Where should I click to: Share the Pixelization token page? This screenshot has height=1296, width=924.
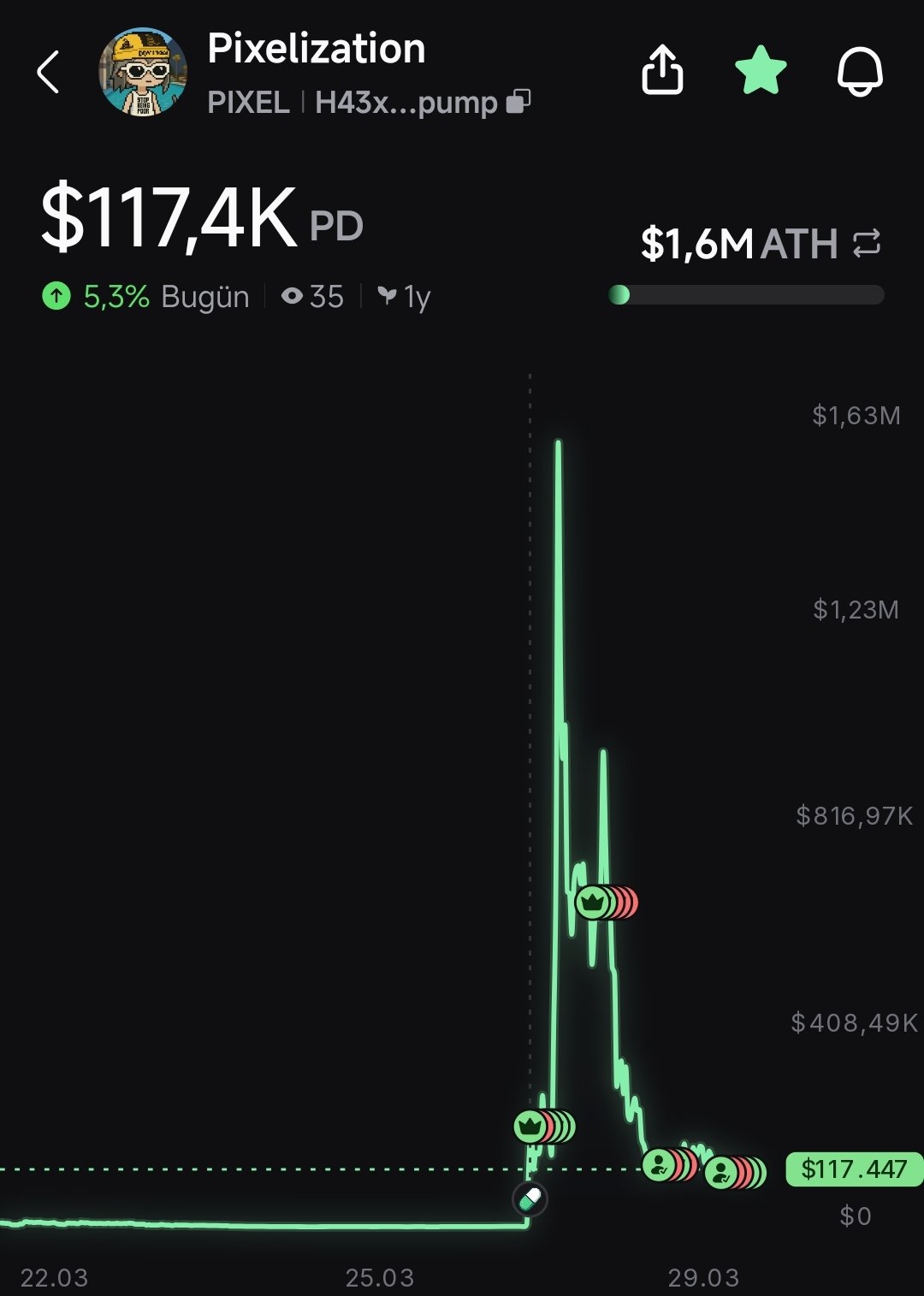(662, 69)
